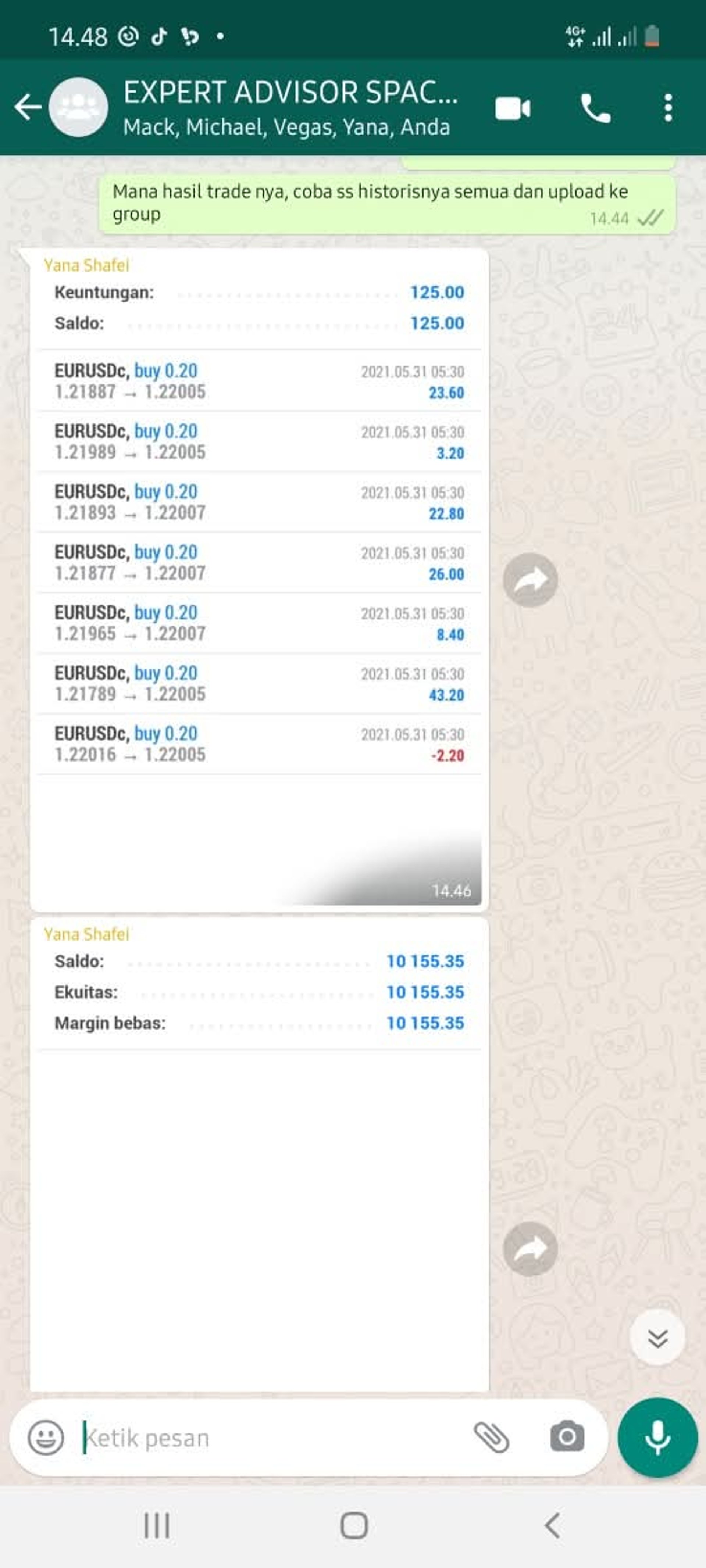This screenshot has height=1568, width=706.
Task: Open the recent apps view
Action: tap(157, 1526)
